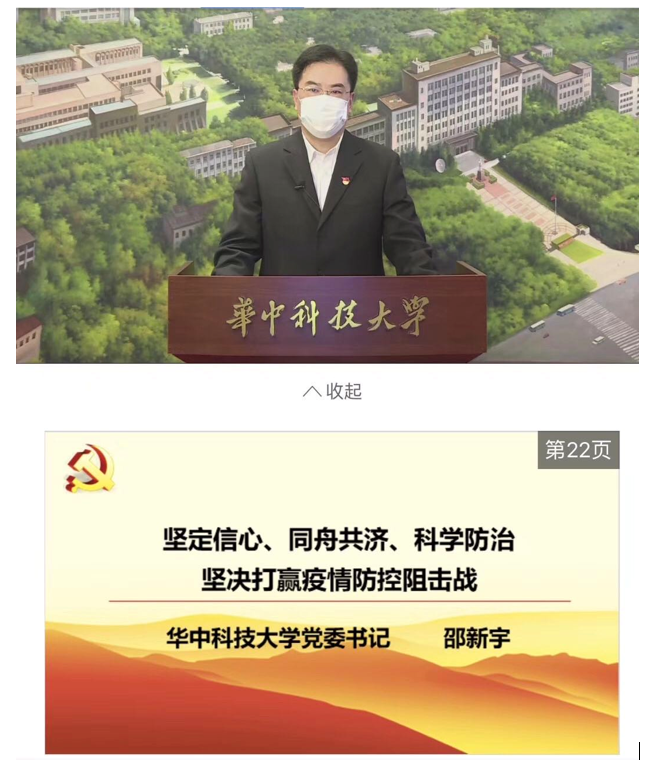Open the 第22页 slide image

point(332,592)
